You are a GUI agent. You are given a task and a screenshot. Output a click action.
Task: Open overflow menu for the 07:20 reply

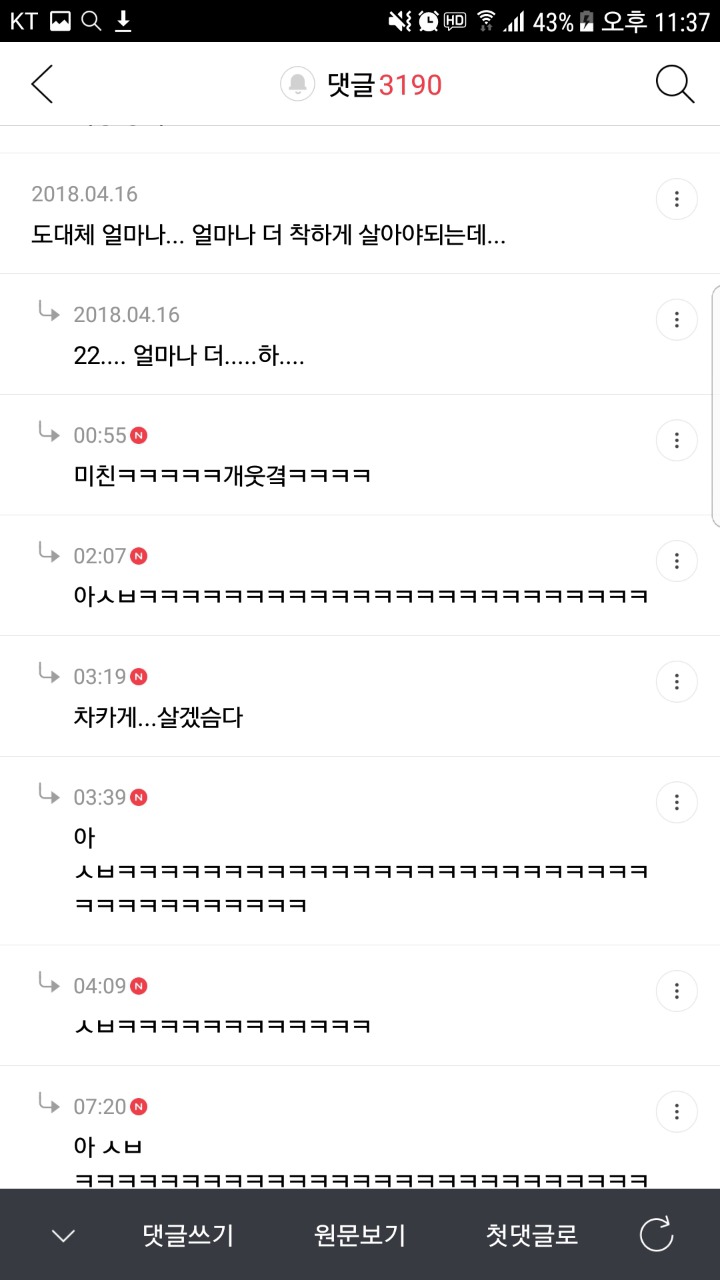pyautogui.click(x=677, y=1111)
